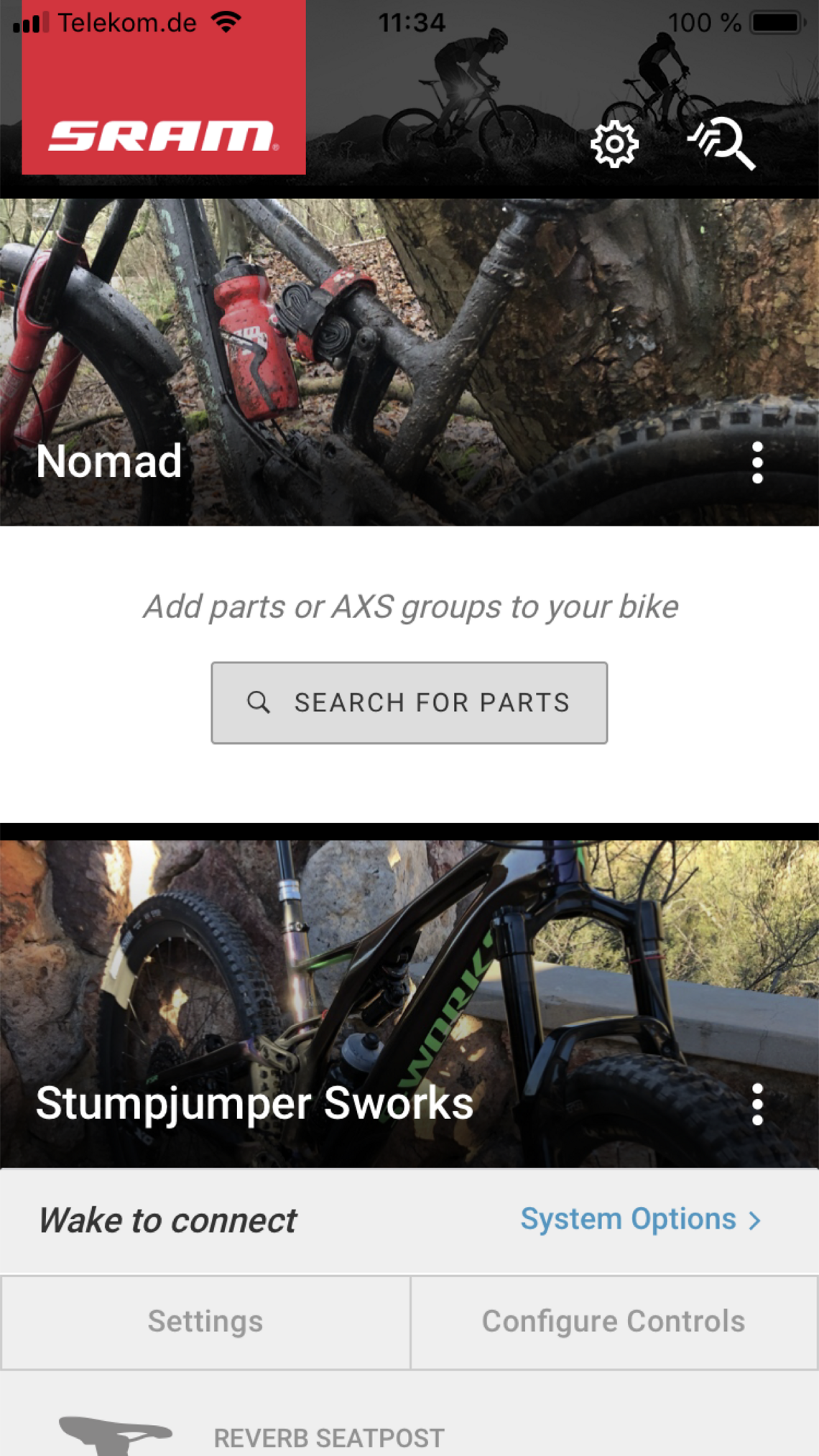The height and width of the screenshot is (1456, 819).
Task: Select Configure Controls
Action: 614,1322
